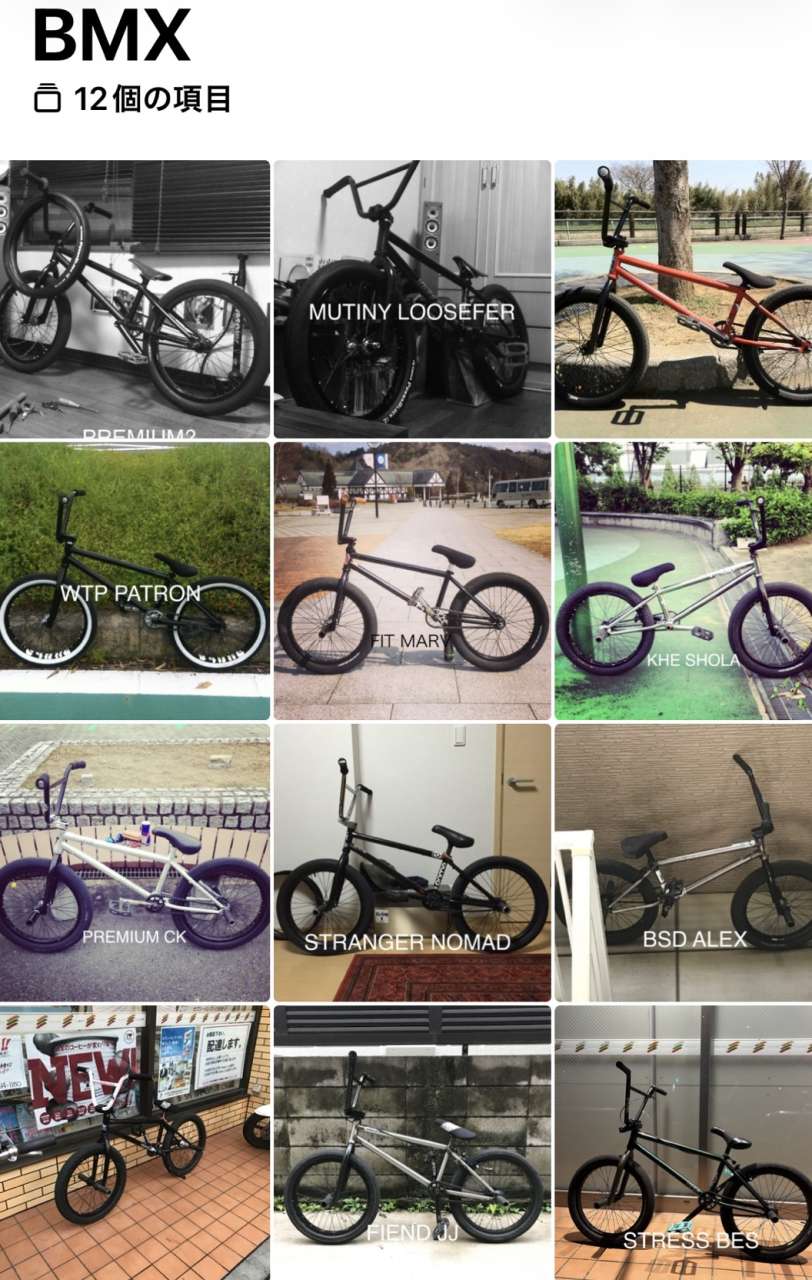Open the STRESS BES bike photo
812x1280 pixels.
click(684, 1143)
